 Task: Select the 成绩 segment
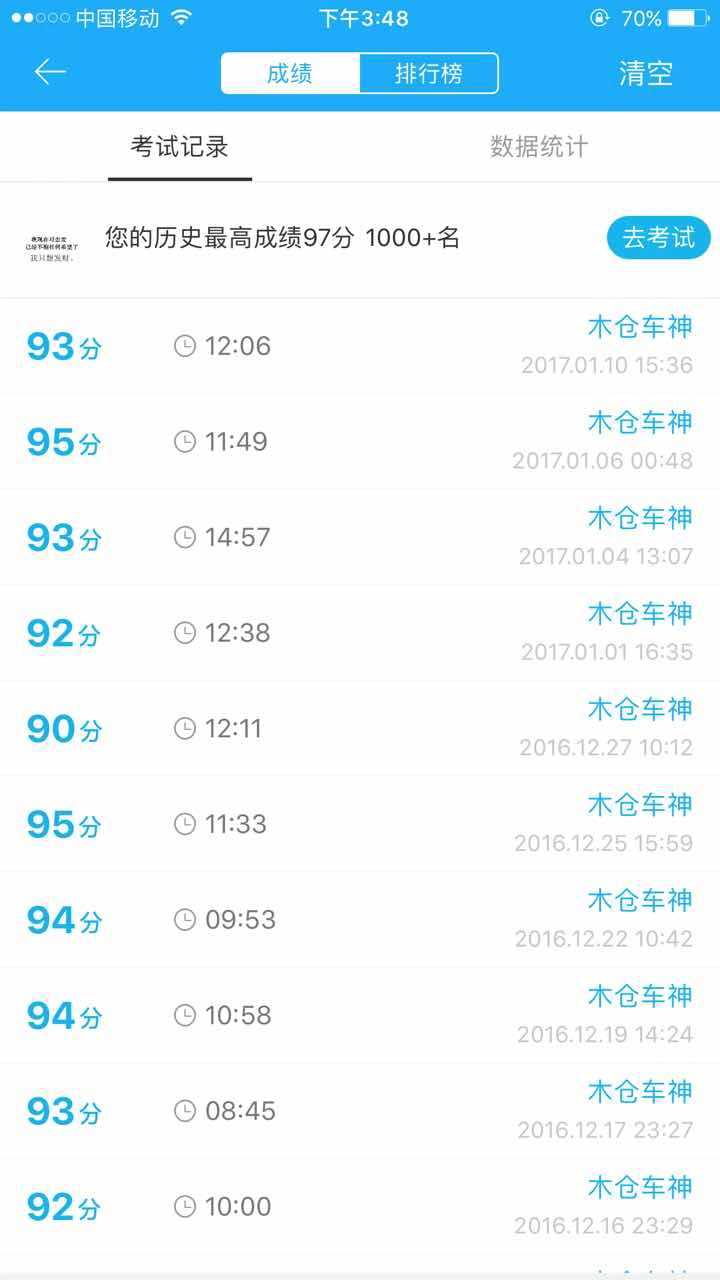point(290,73)
